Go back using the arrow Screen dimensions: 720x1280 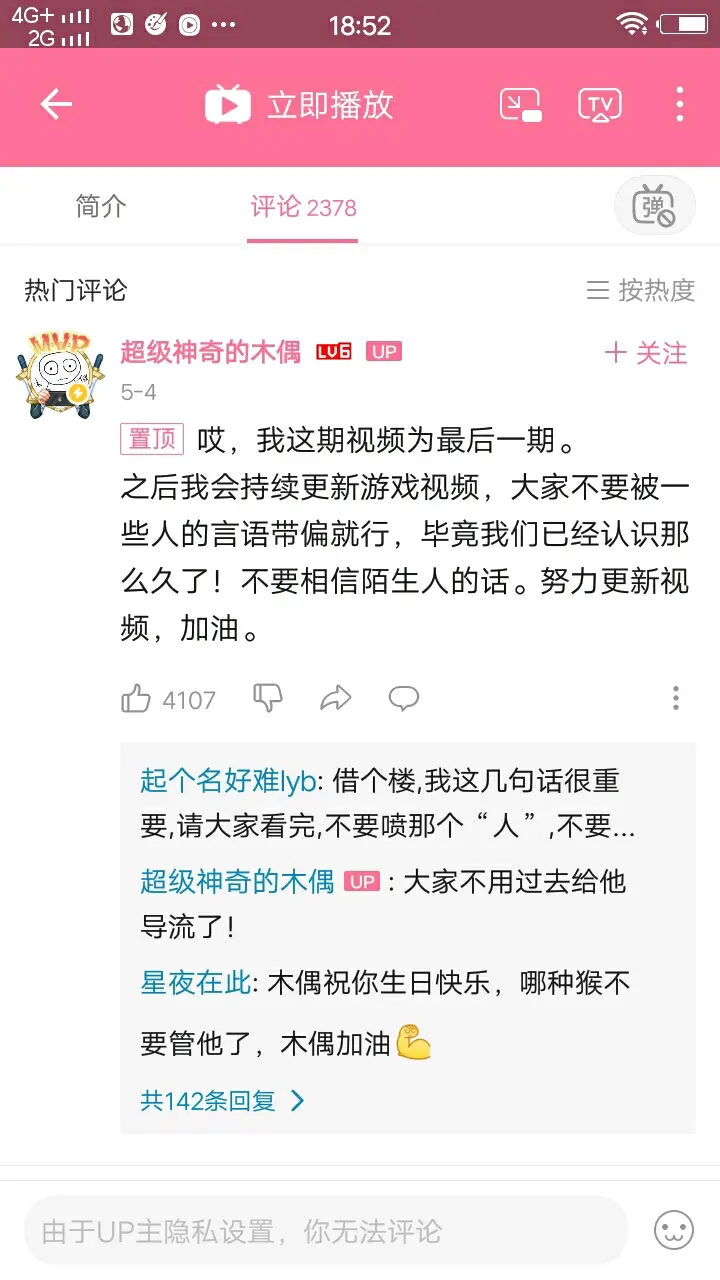click(x=56, y=105)
